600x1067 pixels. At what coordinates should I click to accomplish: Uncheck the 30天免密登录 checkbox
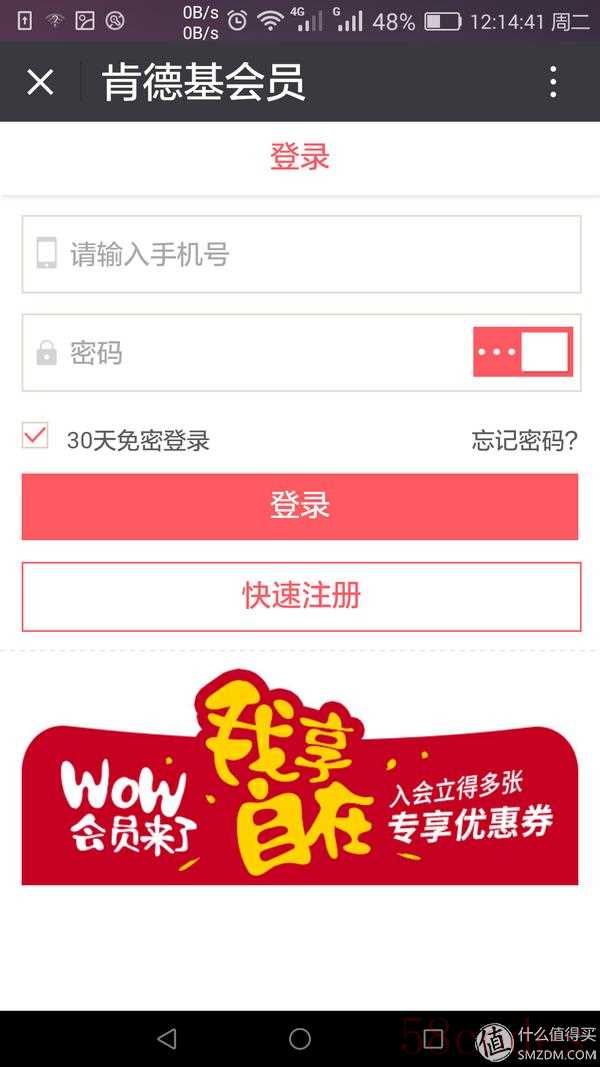point(35,436)
